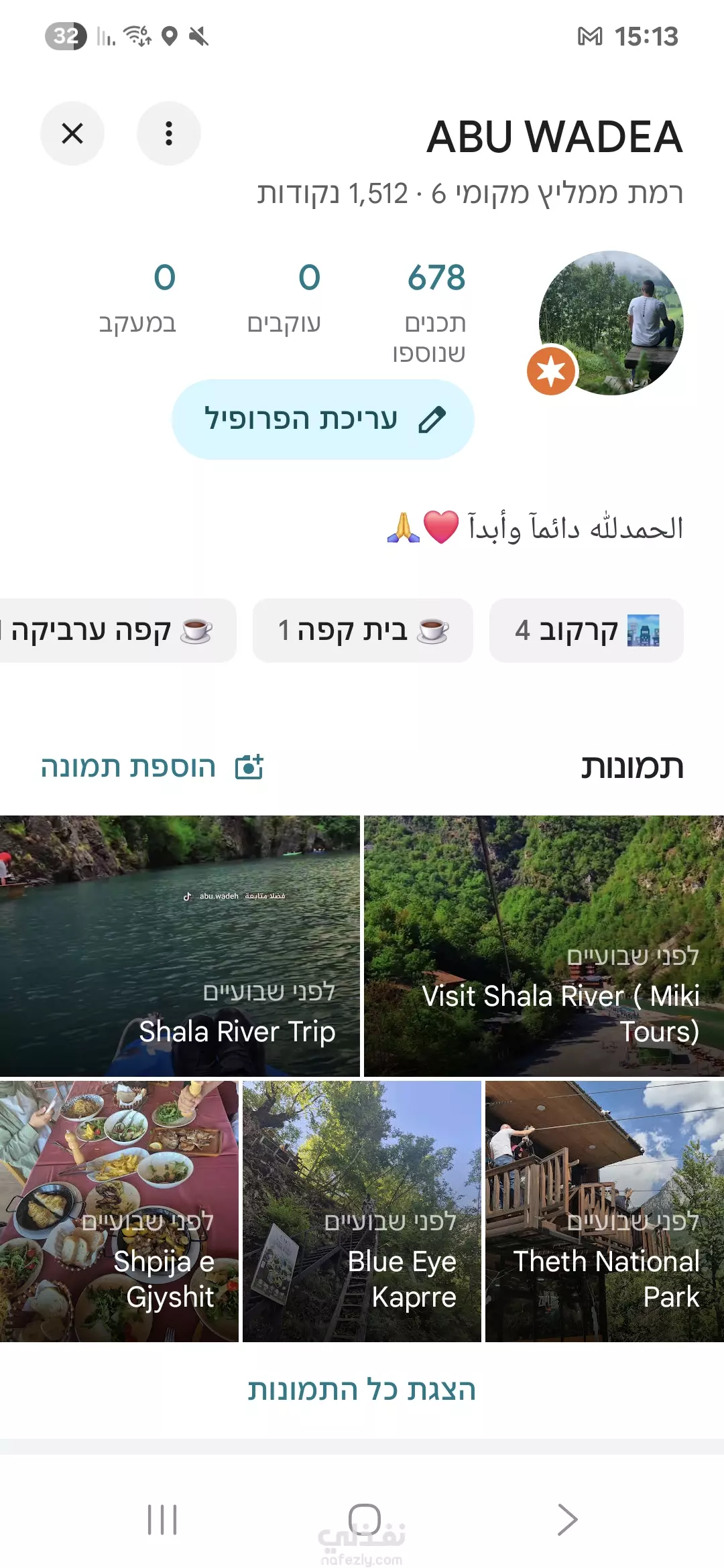This screenshot has width=724, height=1568.
Task: Tap the edit profile button
Action: pos(323,419)
